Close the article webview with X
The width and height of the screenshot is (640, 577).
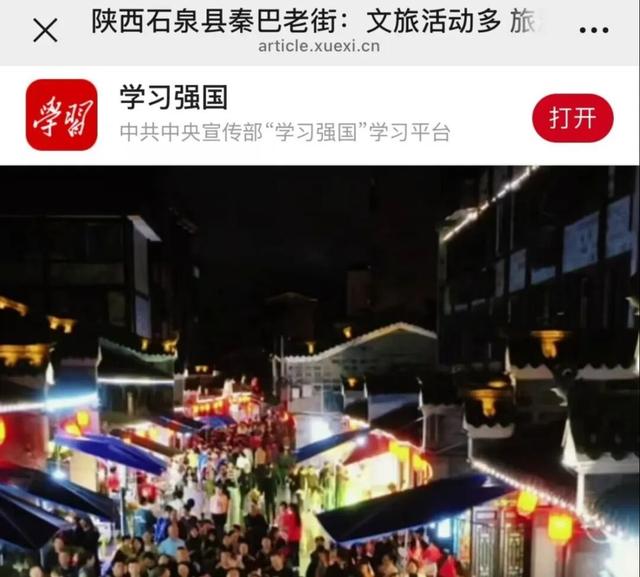45,31
